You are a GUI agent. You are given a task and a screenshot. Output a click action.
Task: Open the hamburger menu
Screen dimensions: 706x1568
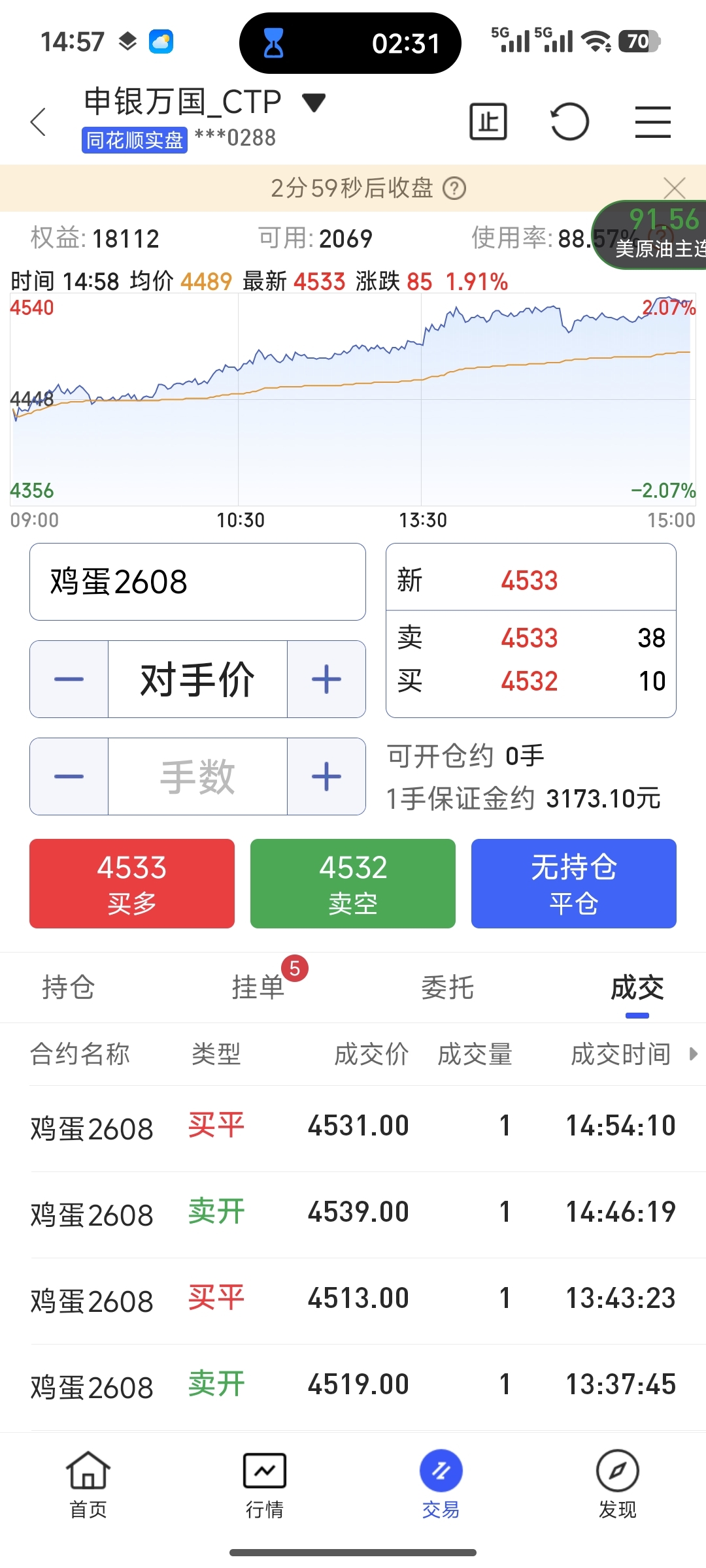(653, 122)
